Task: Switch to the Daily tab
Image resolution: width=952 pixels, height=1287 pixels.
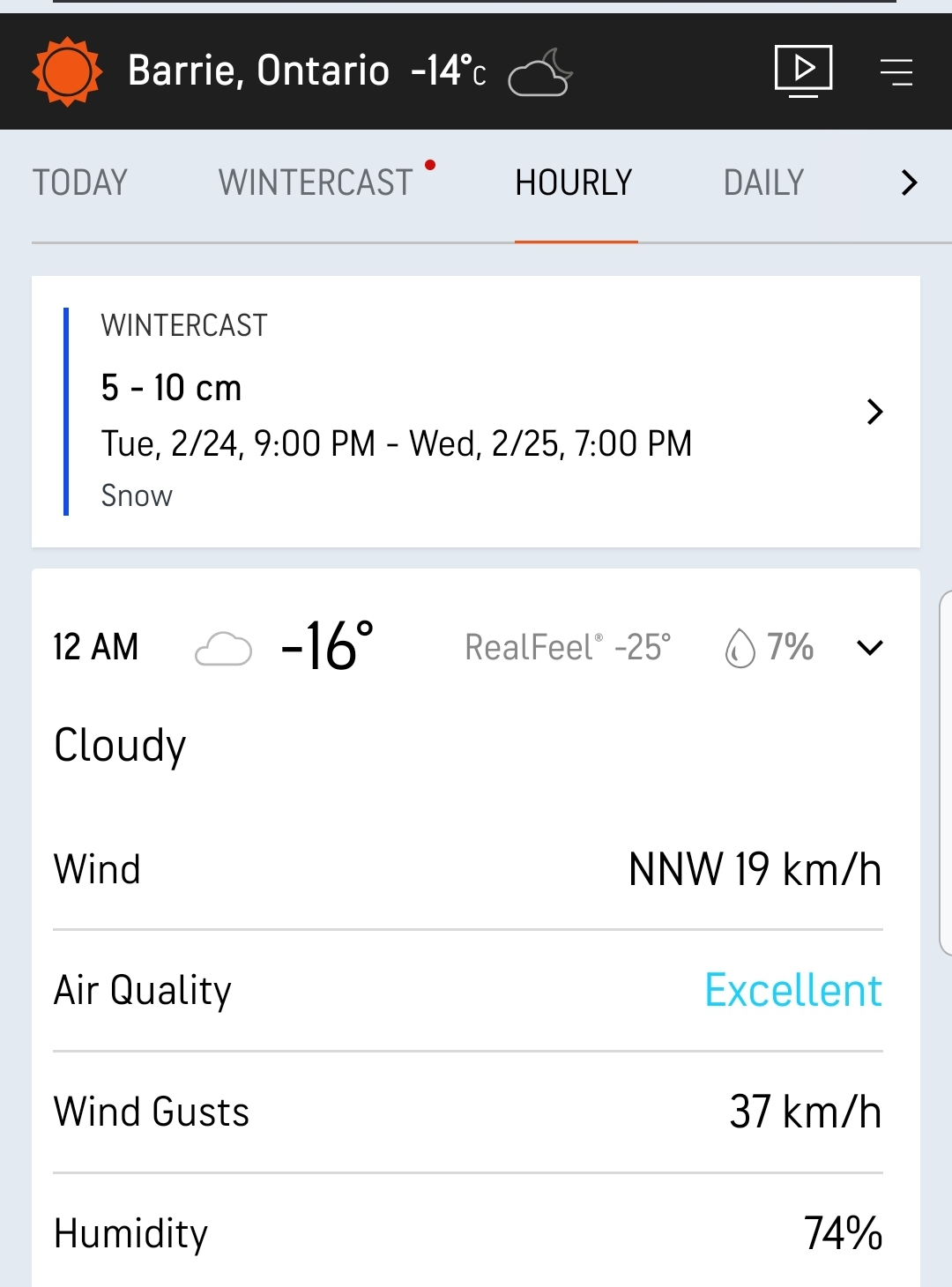Action: tap(763, 182)
